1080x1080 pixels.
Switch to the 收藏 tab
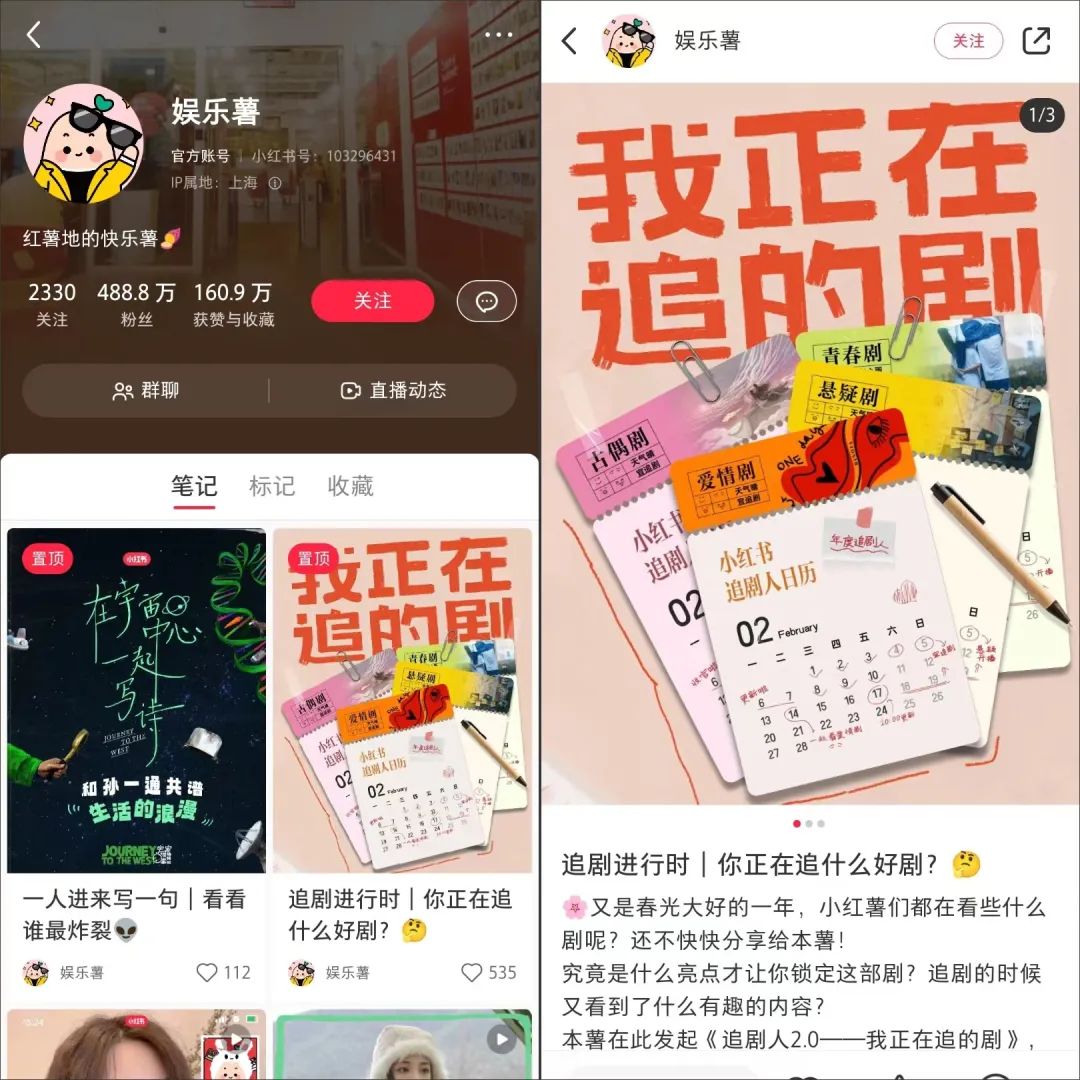click(x=351, y=486)
